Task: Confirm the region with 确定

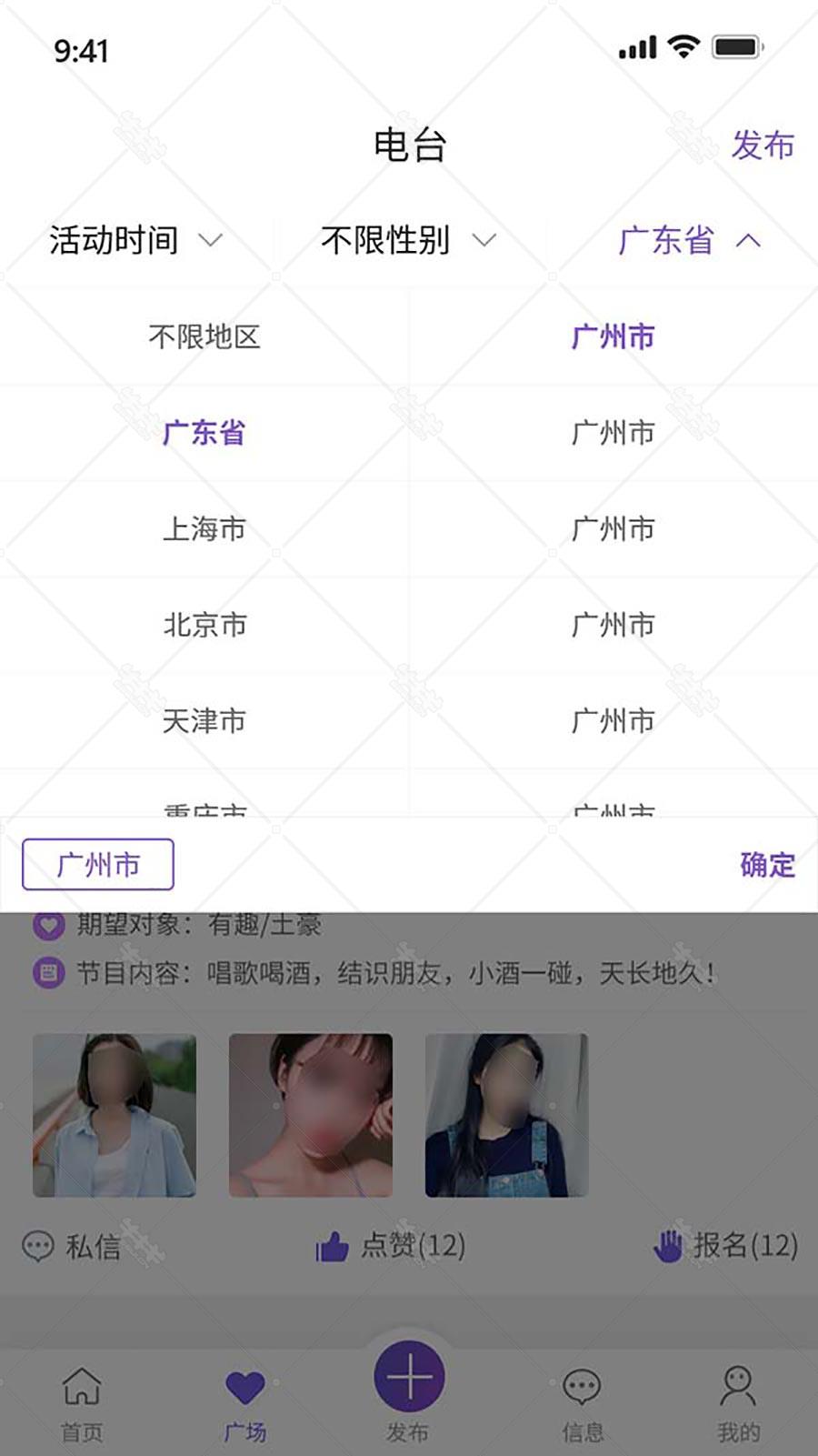Action: click(767, 865)
